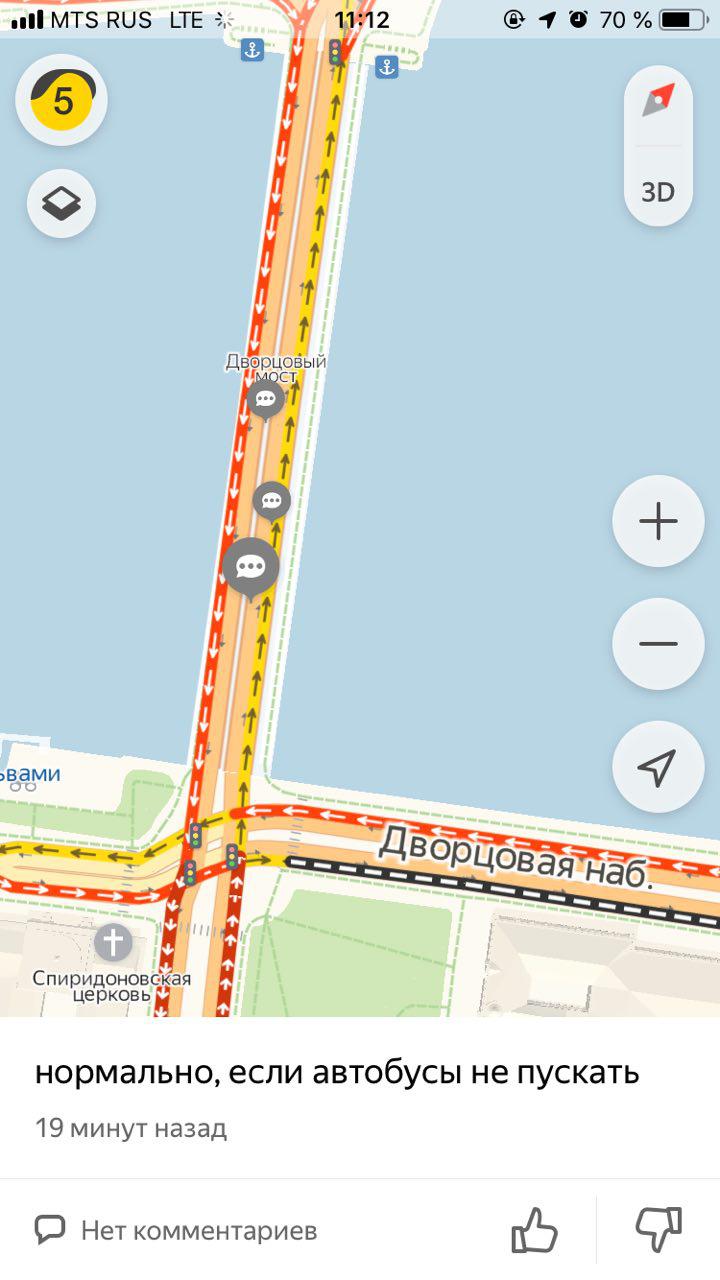Open the map layers menu
Viewport: 720px width, 1280px height.
[62, 205]
